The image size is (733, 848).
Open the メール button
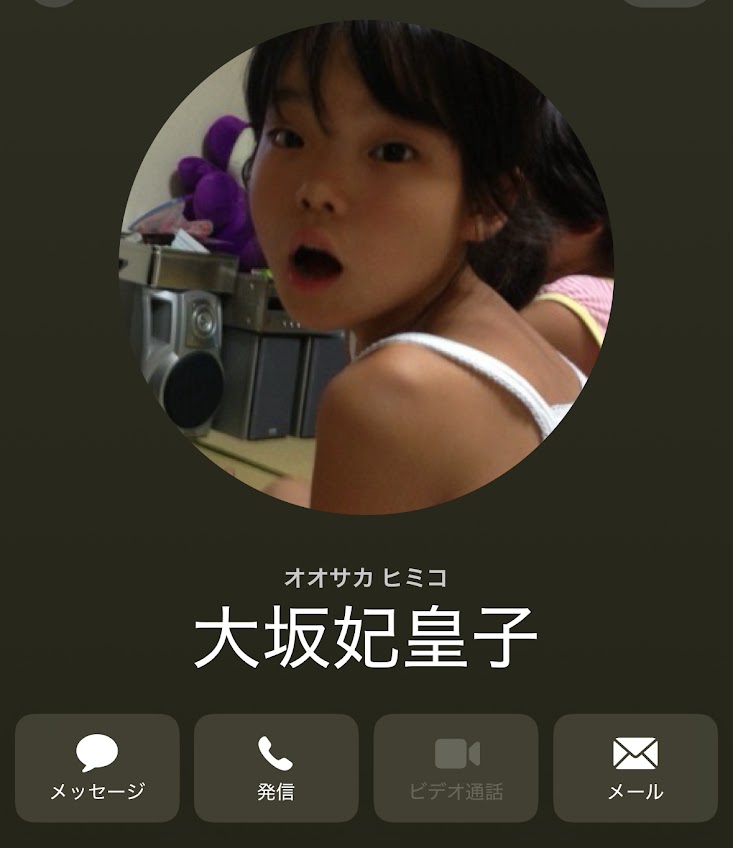[635, 767]
